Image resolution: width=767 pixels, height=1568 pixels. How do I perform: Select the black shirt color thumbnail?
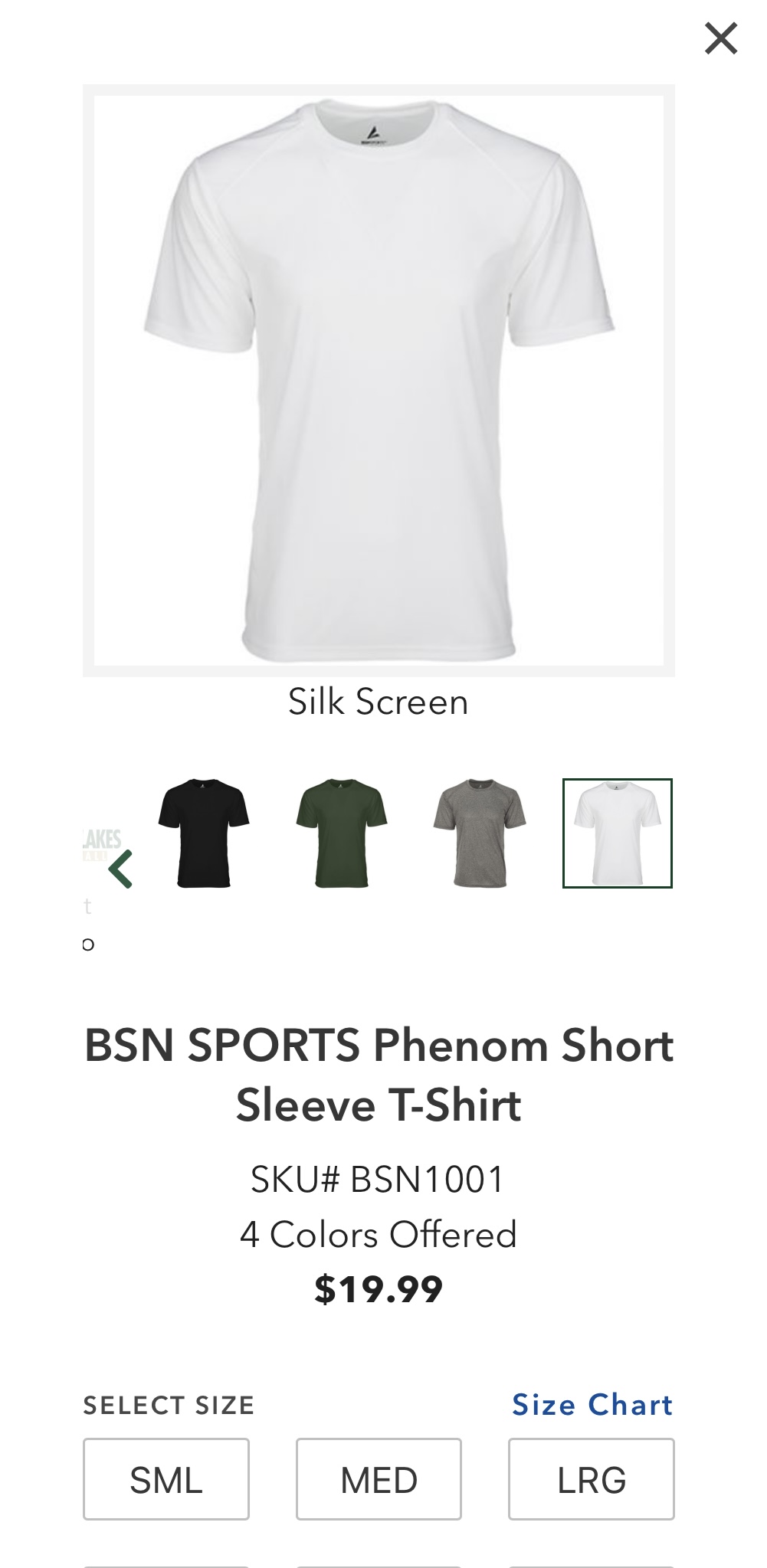coord(204,833)
